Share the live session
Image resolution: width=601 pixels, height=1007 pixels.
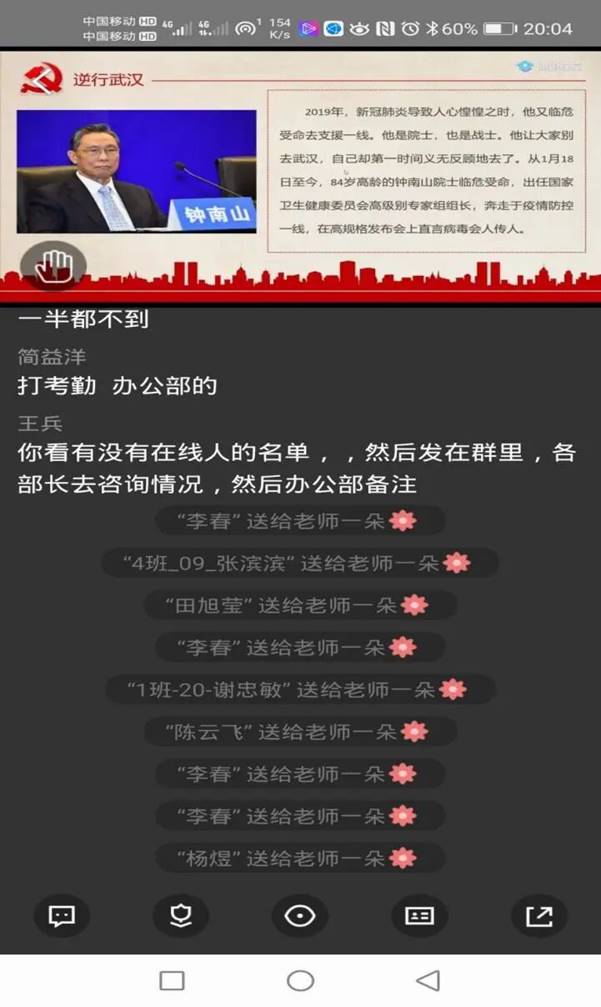(x=538, y=915)
